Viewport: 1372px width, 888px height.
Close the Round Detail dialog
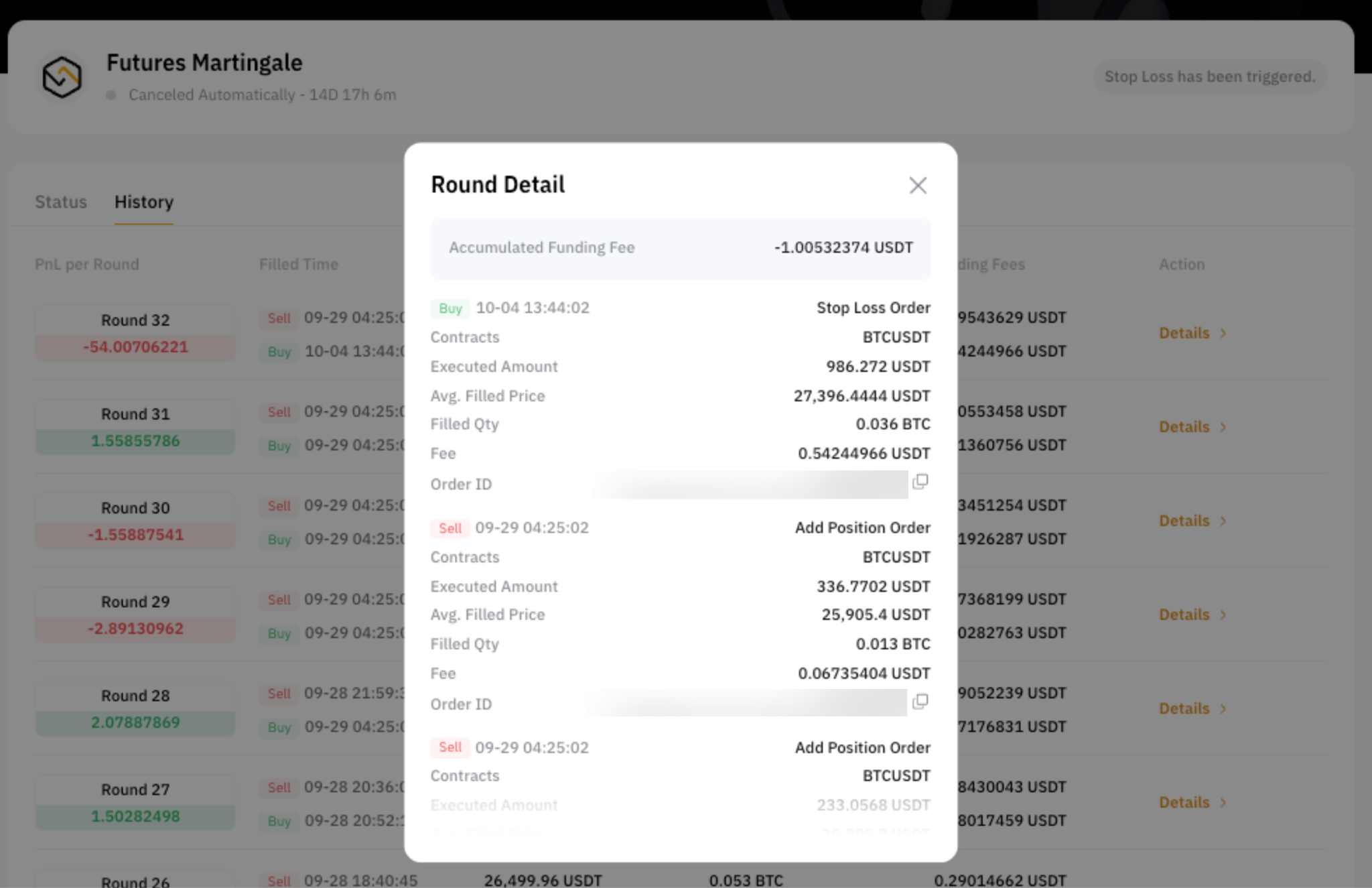point(918,186)
